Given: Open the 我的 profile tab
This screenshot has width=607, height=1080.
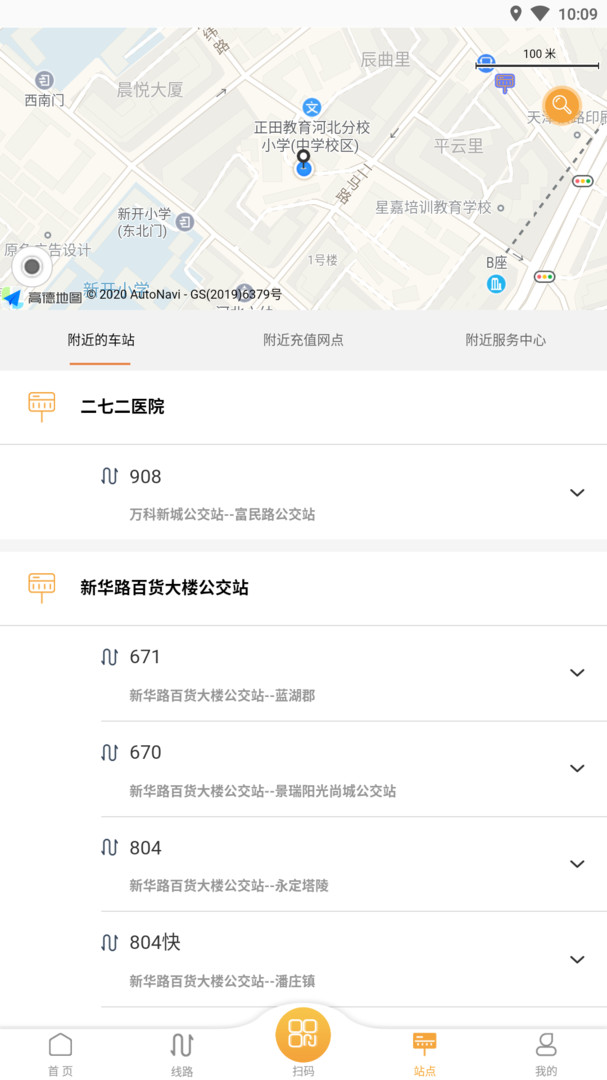Looking at the screenshot, I should pyautogui.click(x=546, y=1055).
